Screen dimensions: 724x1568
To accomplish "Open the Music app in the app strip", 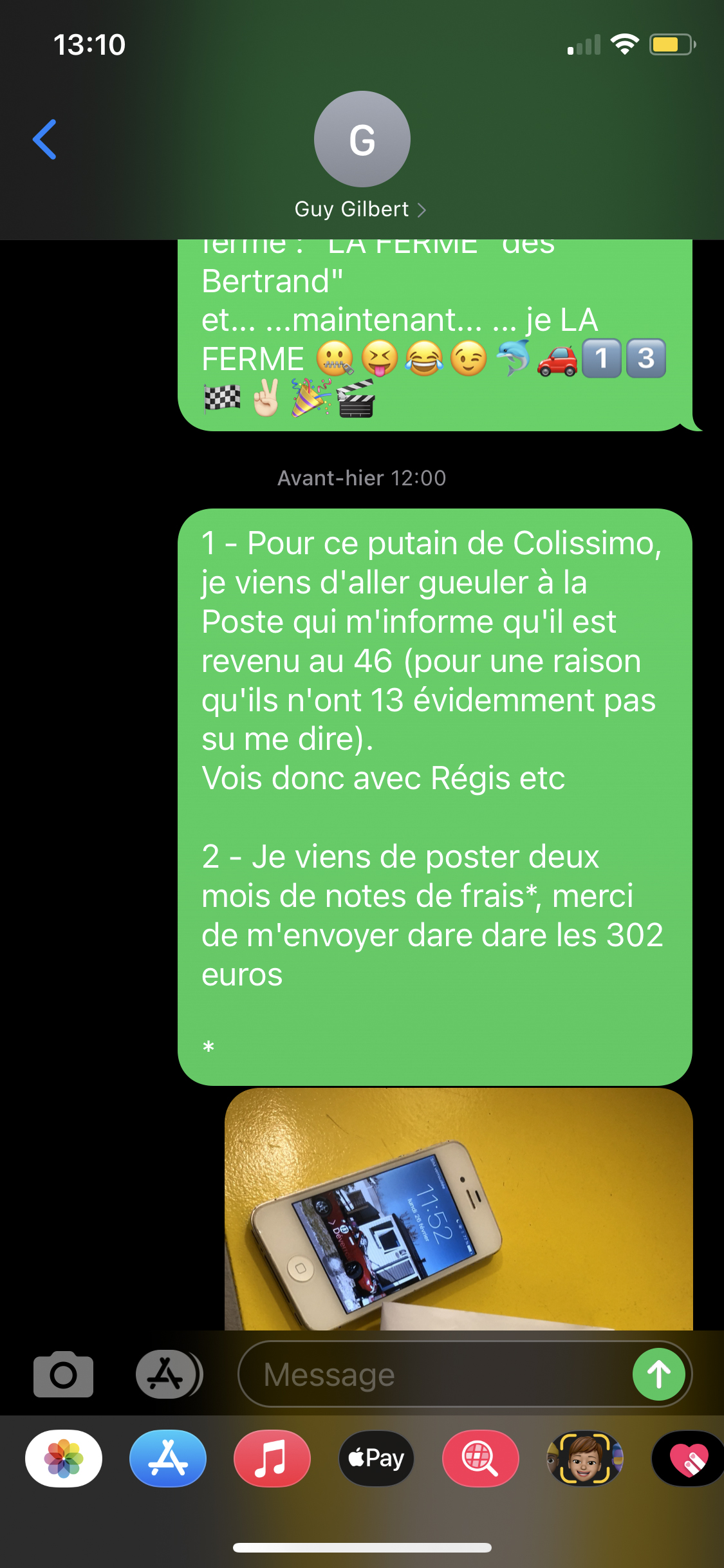I will click(x=272, y=1459).
